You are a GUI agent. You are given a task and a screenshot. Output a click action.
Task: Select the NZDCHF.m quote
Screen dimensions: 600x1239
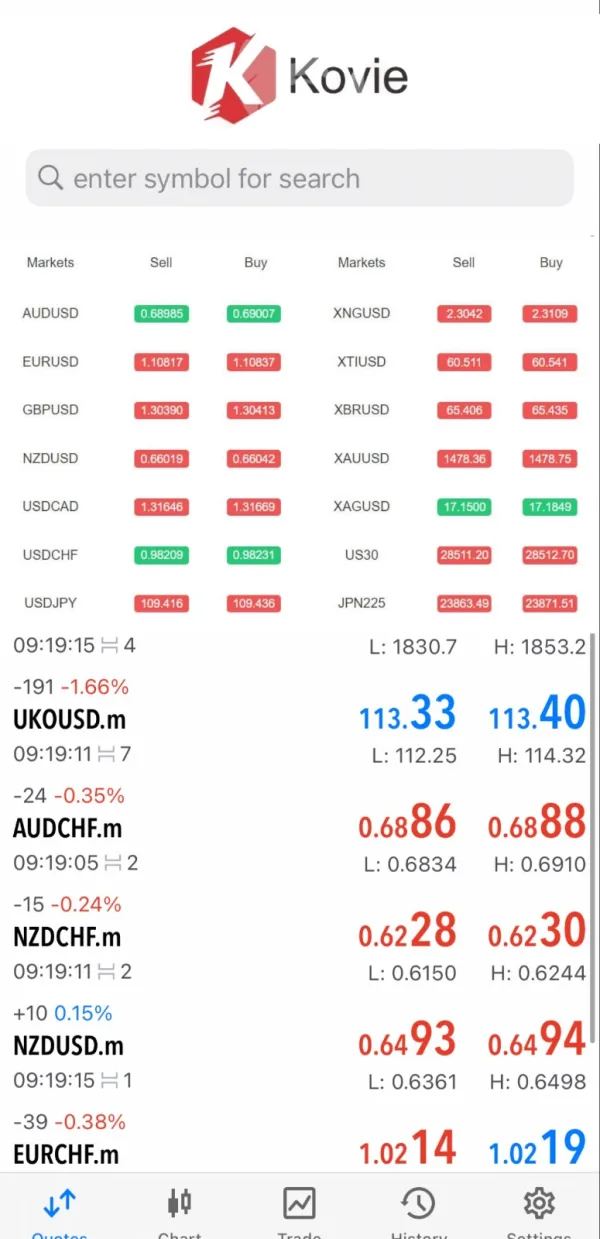(x=67, y=937)
